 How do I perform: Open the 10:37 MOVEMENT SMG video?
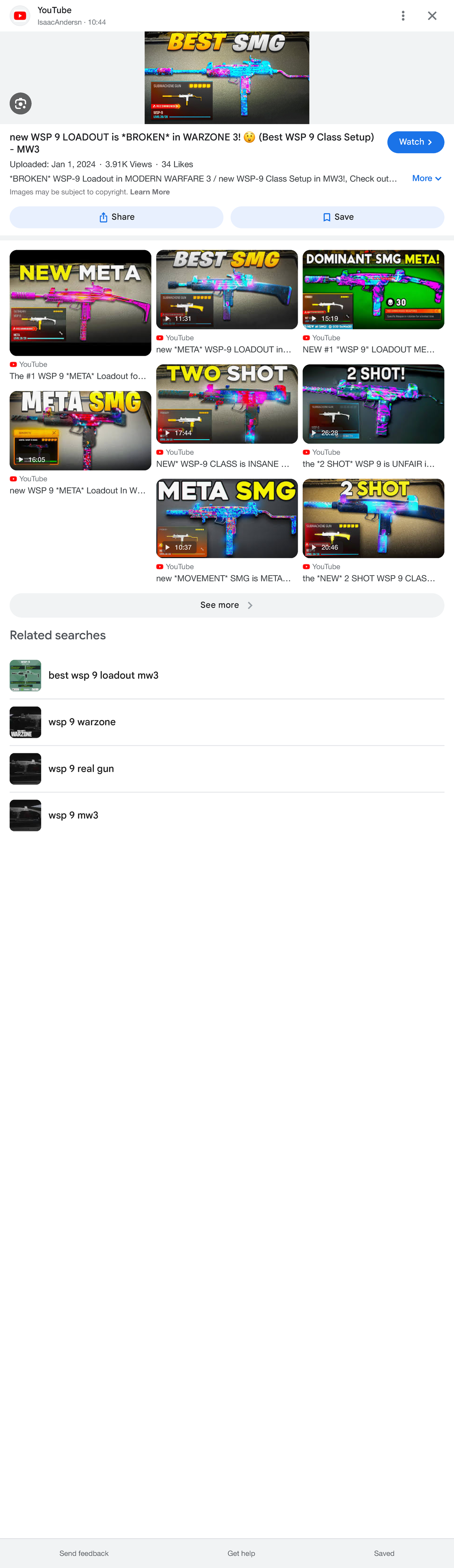pyautogui.click(x=227, y=519)
